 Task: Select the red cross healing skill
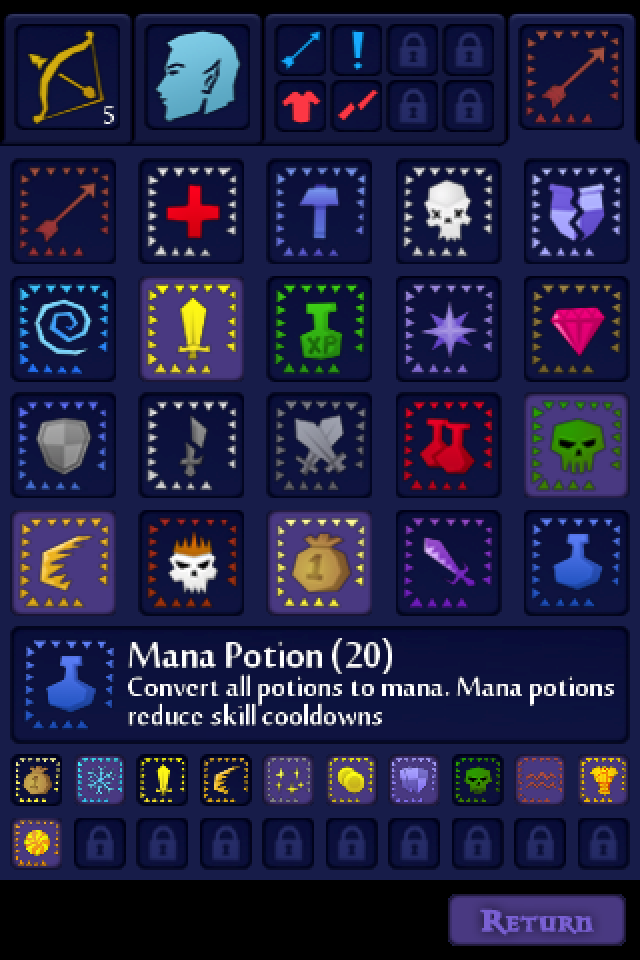pyautogui.click(x=192, y=211)
